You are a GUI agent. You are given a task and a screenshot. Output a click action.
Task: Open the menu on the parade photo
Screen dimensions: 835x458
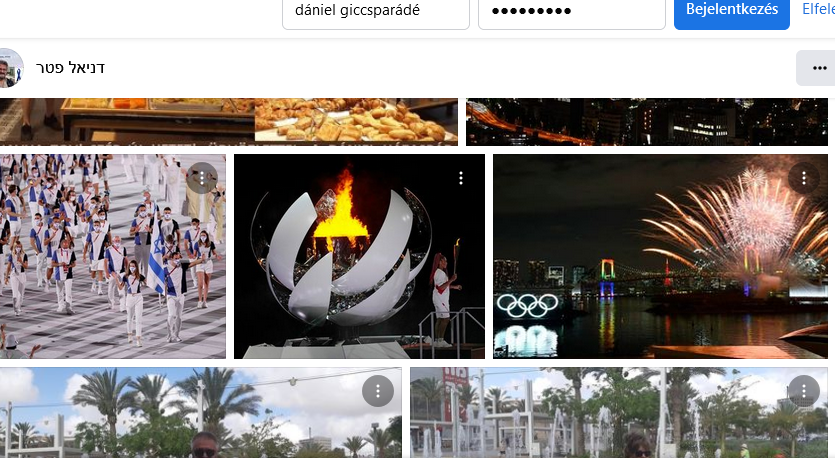202,178
